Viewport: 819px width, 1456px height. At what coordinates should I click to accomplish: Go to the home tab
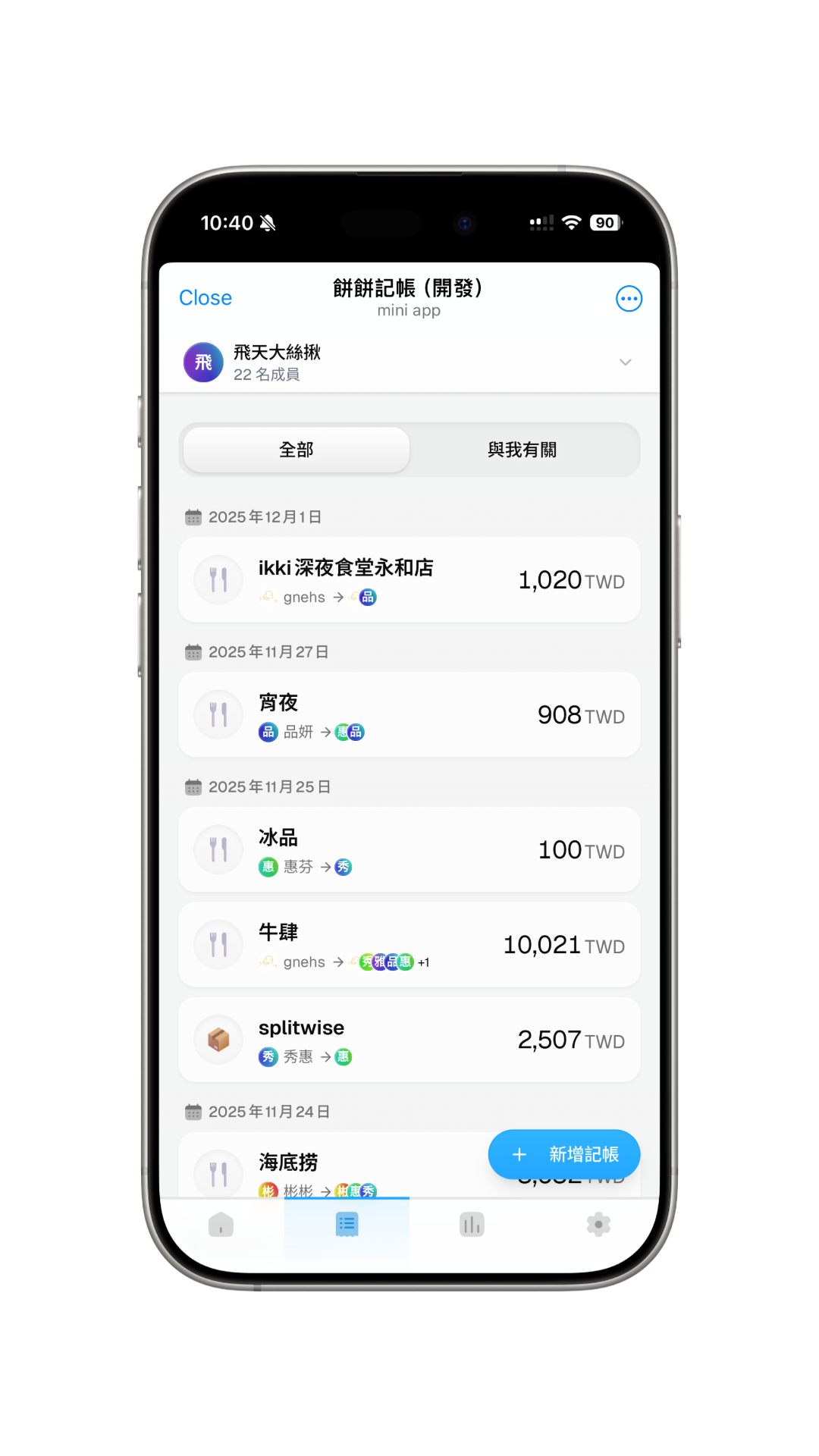click(x=221, y=1225)
